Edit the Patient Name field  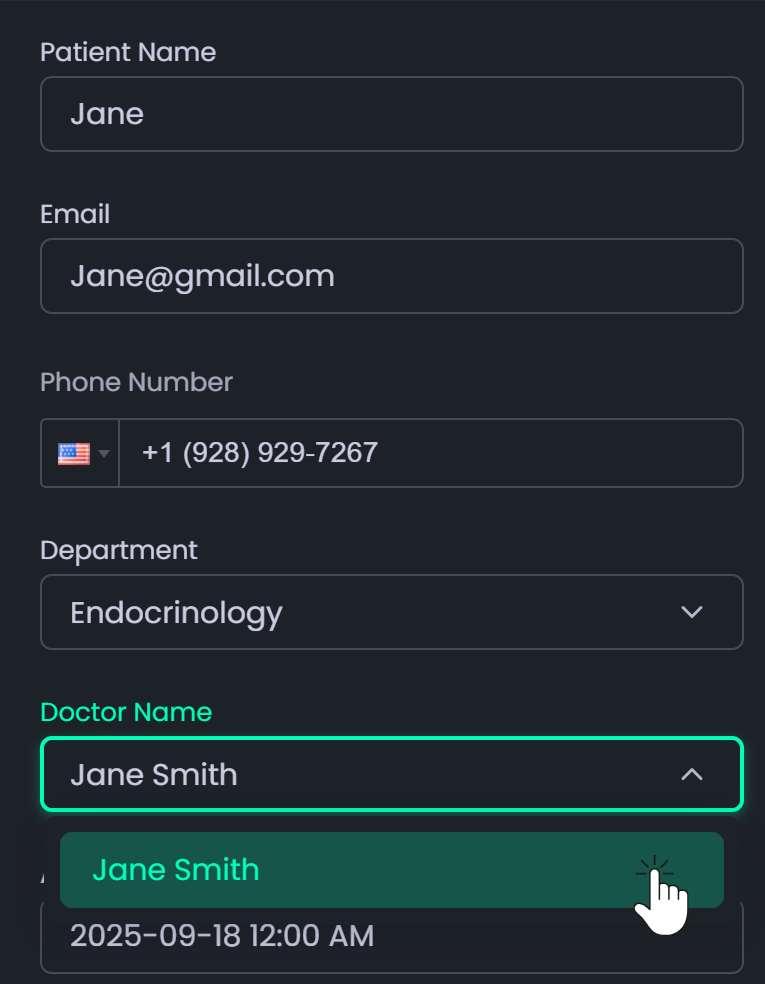390,114
